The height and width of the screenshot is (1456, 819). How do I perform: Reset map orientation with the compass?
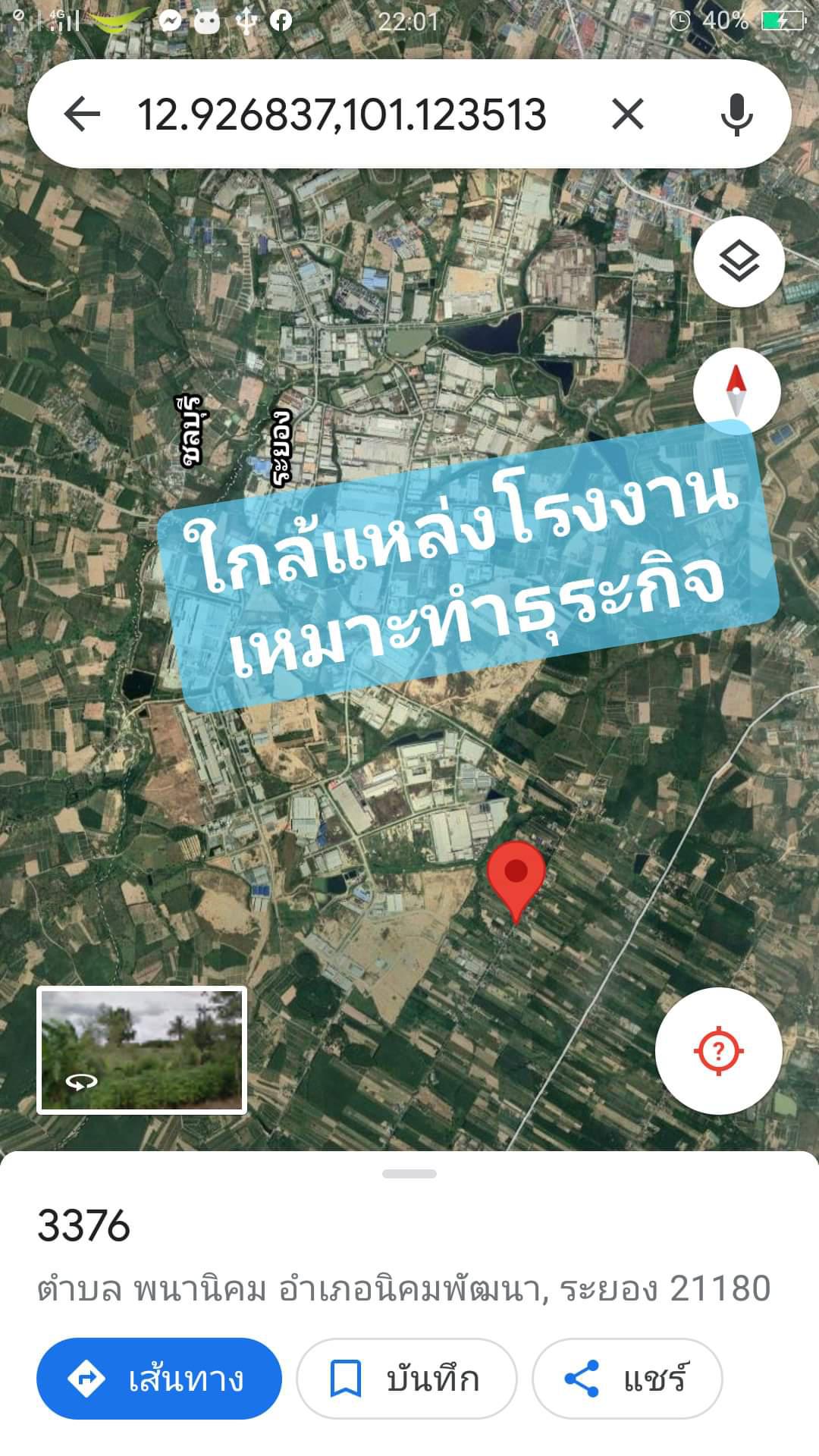click(x=736, y=391)
